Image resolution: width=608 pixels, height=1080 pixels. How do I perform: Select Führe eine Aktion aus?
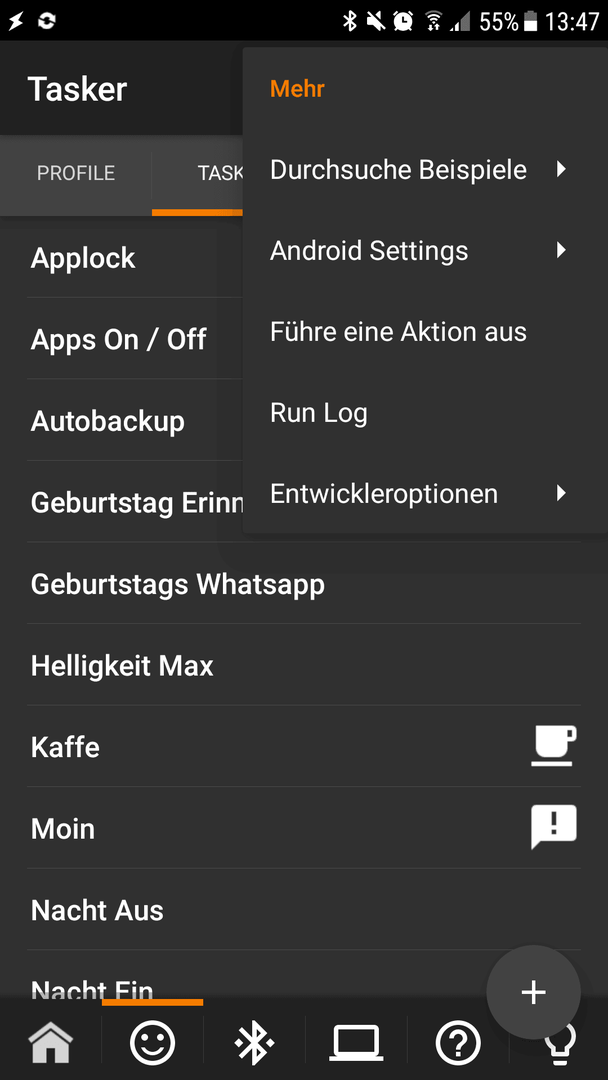pos(425,332)
